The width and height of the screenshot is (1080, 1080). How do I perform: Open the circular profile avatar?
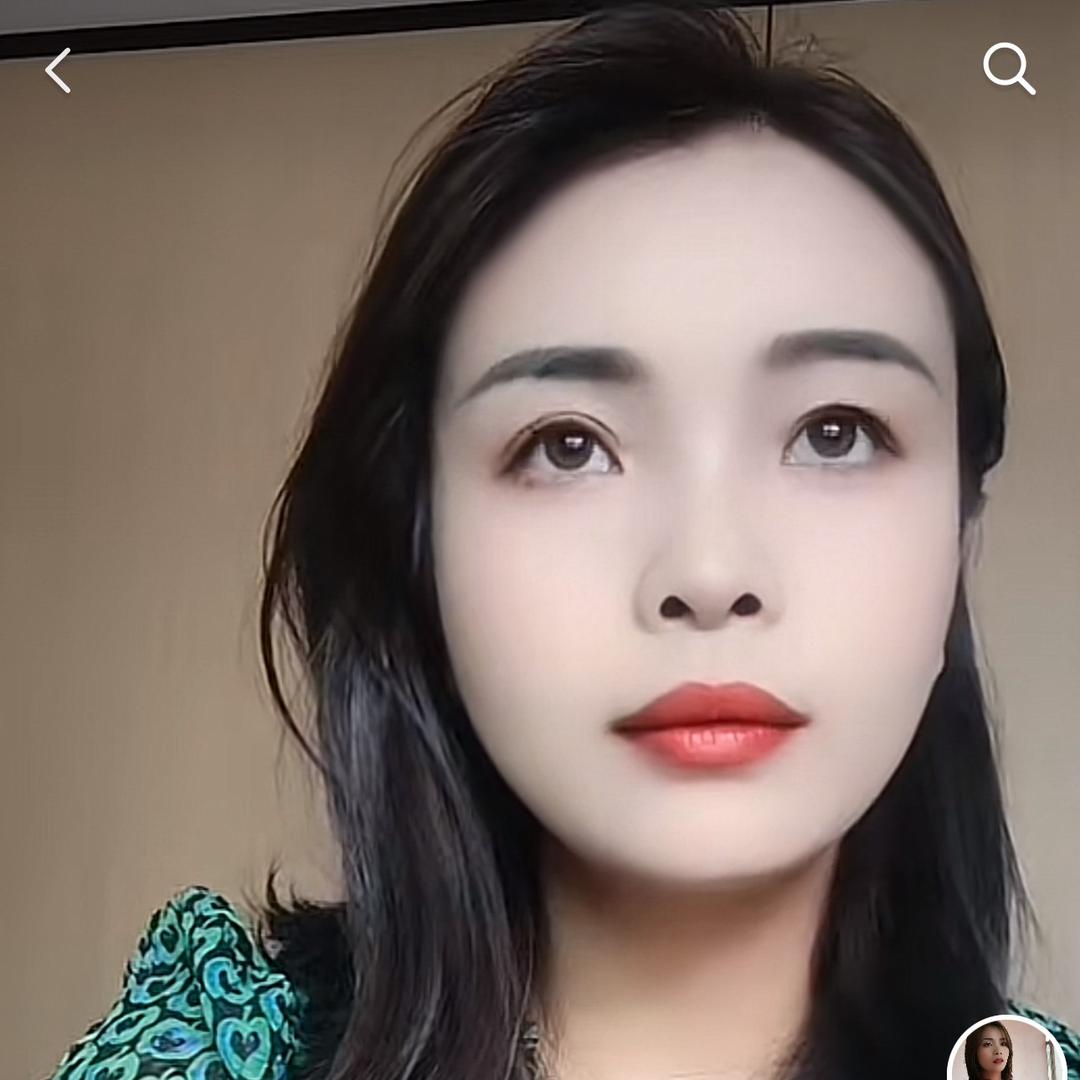[1006, 1049]
